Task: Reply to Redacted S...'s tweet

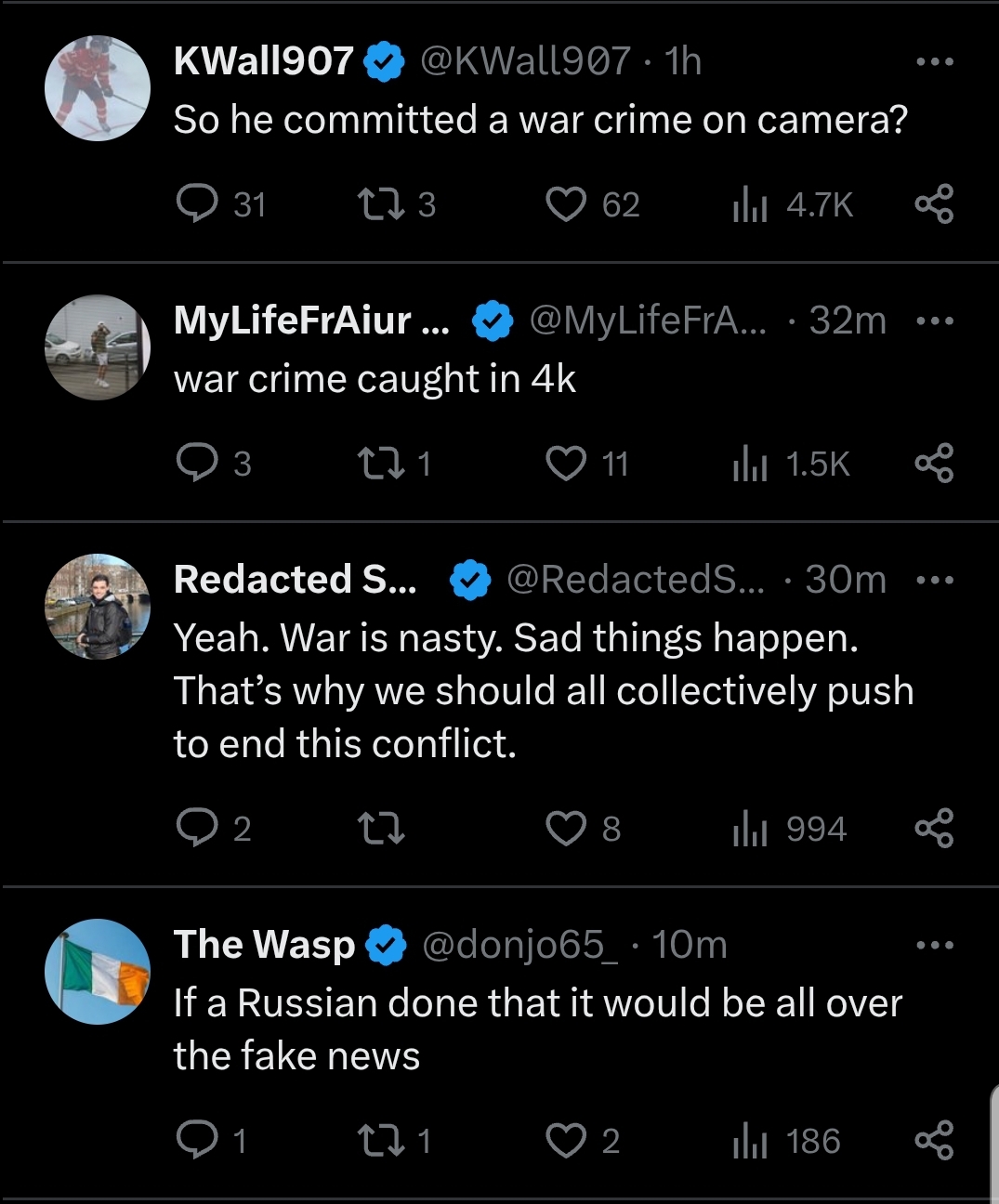Action: [x=197, y=829]
